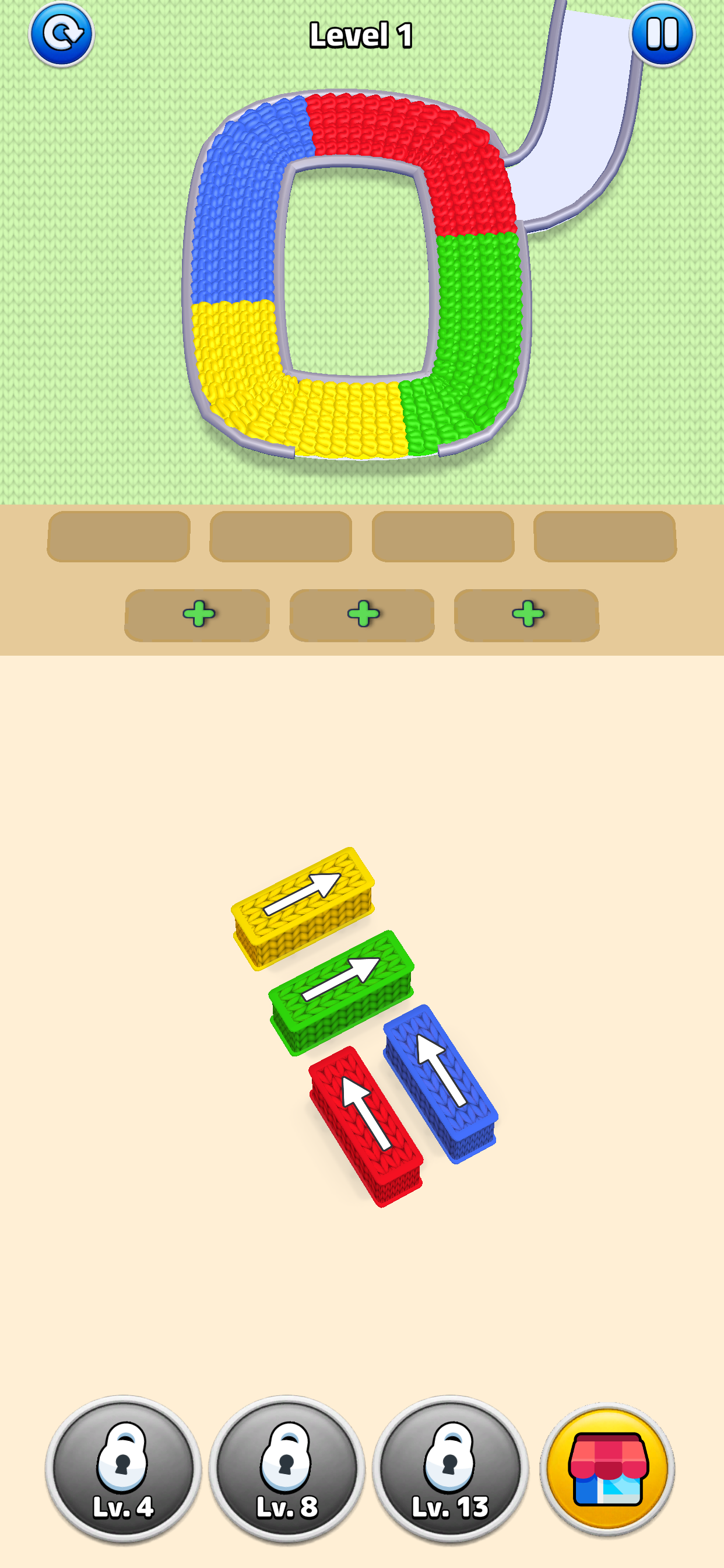Viewport: 724px width, 1568px height.
Task: Tap the green yarn block
Action: [342, 992]
